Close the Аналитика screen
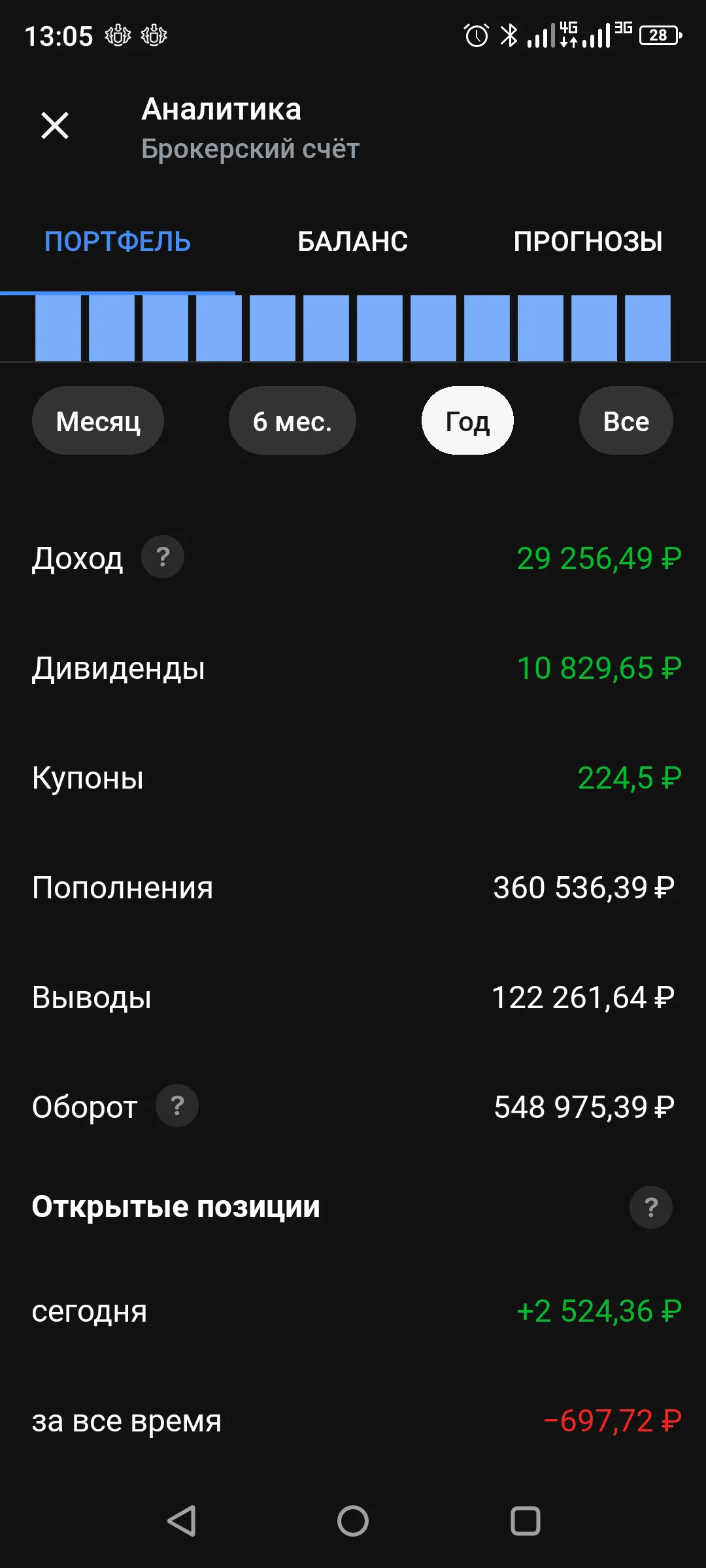The height and width of the screenshot is (1568, 706). [55, 125]
